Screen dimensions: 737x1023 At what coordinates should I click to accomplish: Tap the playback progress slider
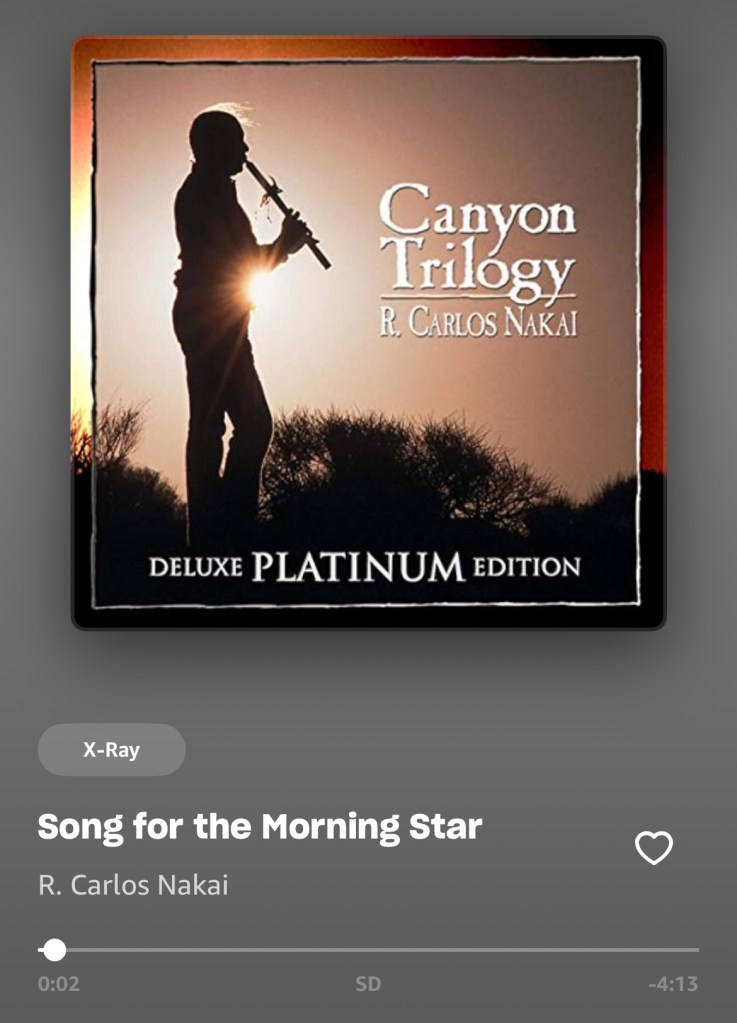368,949
